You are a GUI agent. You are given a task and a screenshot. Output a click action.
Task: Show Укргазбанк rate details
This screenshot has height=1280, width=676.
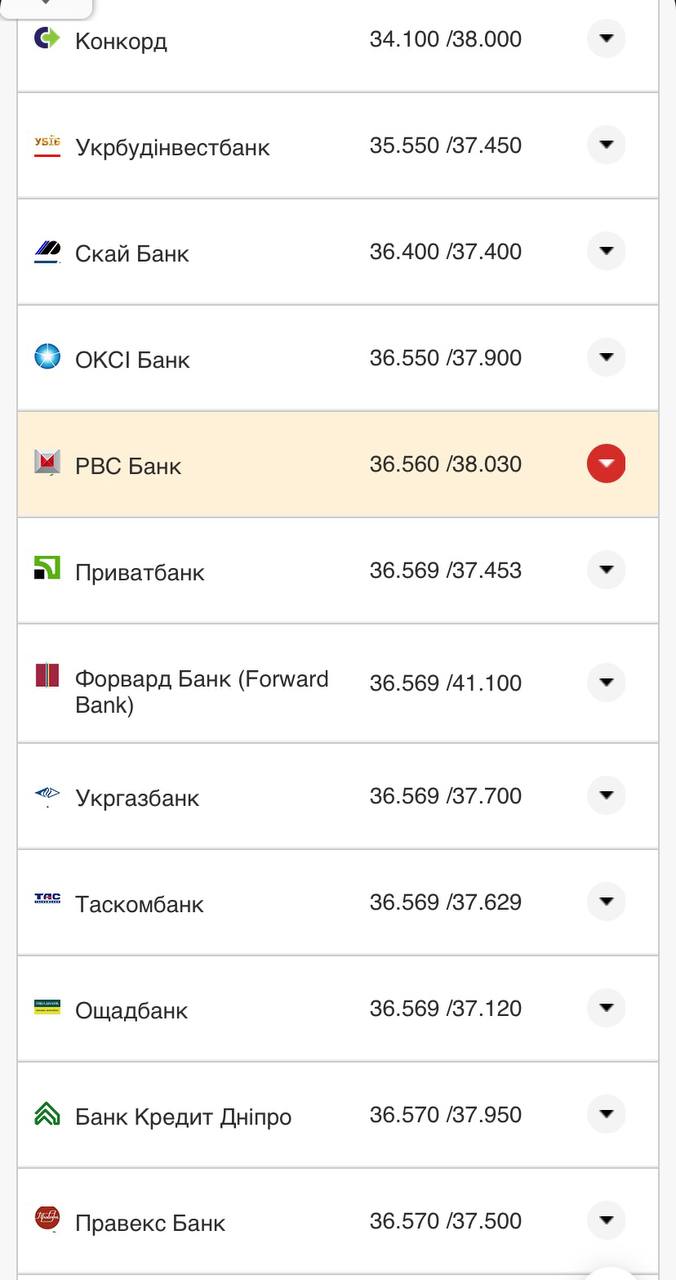606,796
